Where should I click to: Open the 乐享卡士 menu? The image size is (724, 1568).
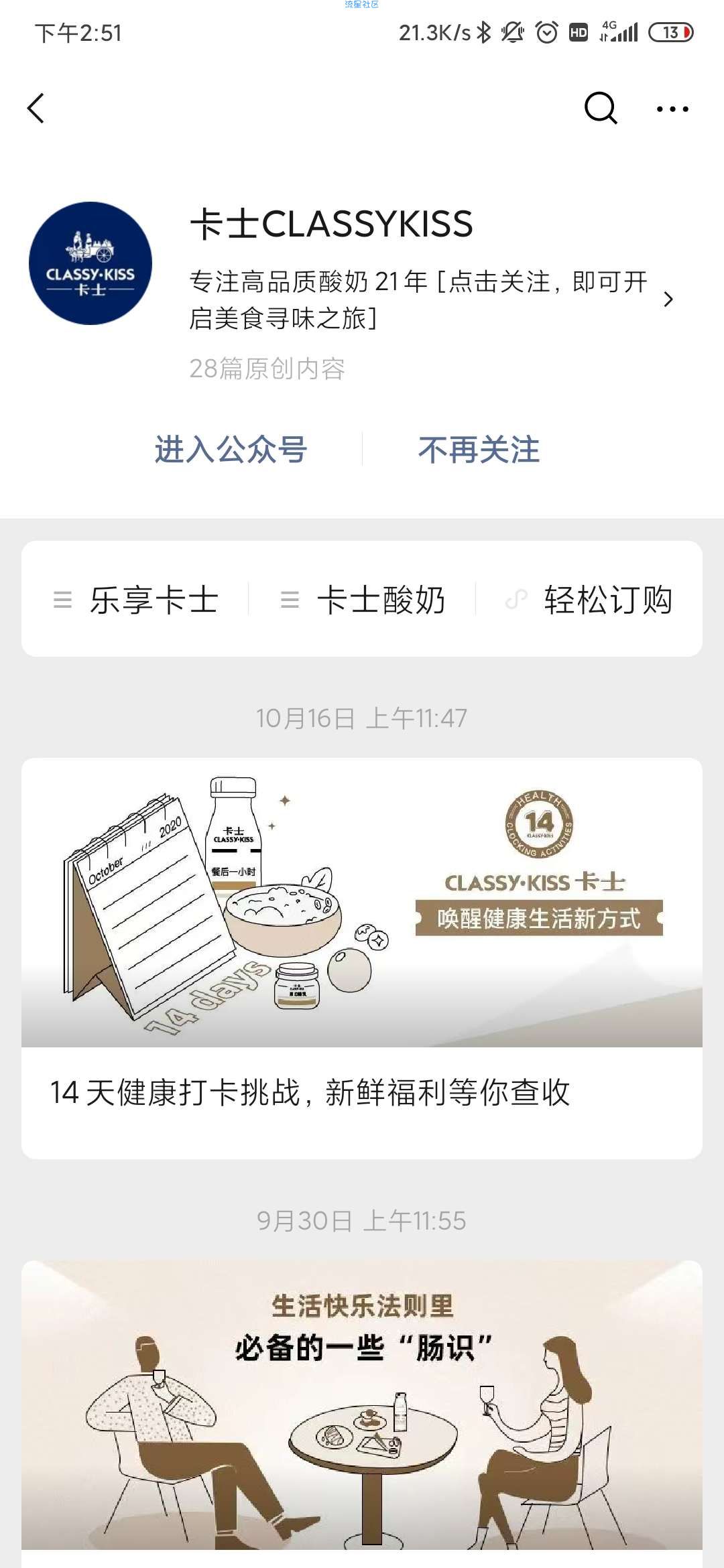[x=137, y=599]
